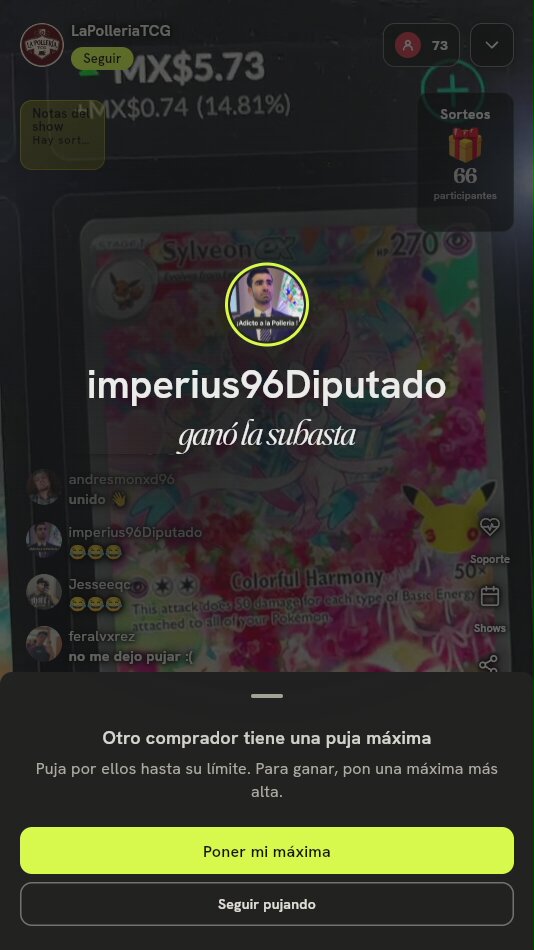534x950 pixels.
Task: Open LaPolleriaTCG profile avatar
Action: (x=42, y=45)
